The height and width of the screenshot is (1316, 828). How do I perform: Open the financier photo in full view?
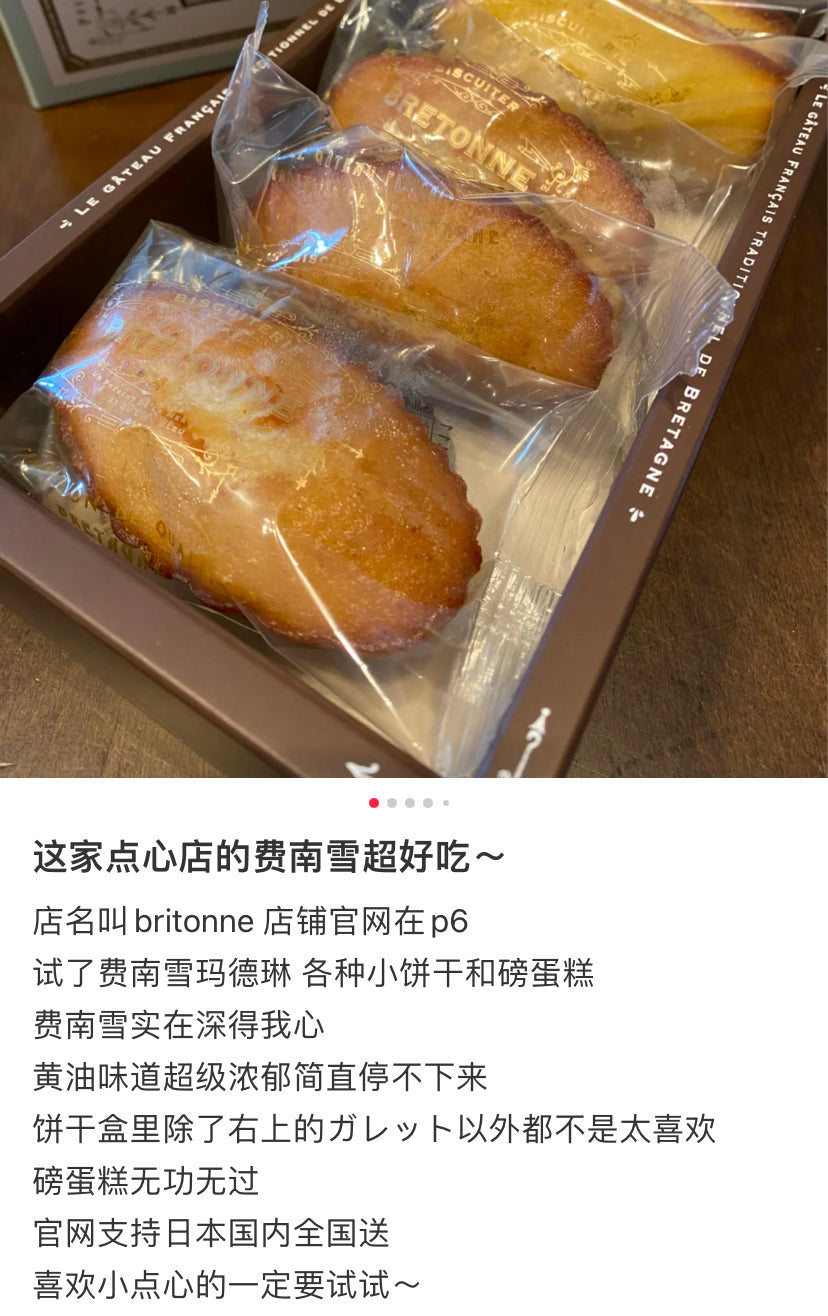(414, 388)
